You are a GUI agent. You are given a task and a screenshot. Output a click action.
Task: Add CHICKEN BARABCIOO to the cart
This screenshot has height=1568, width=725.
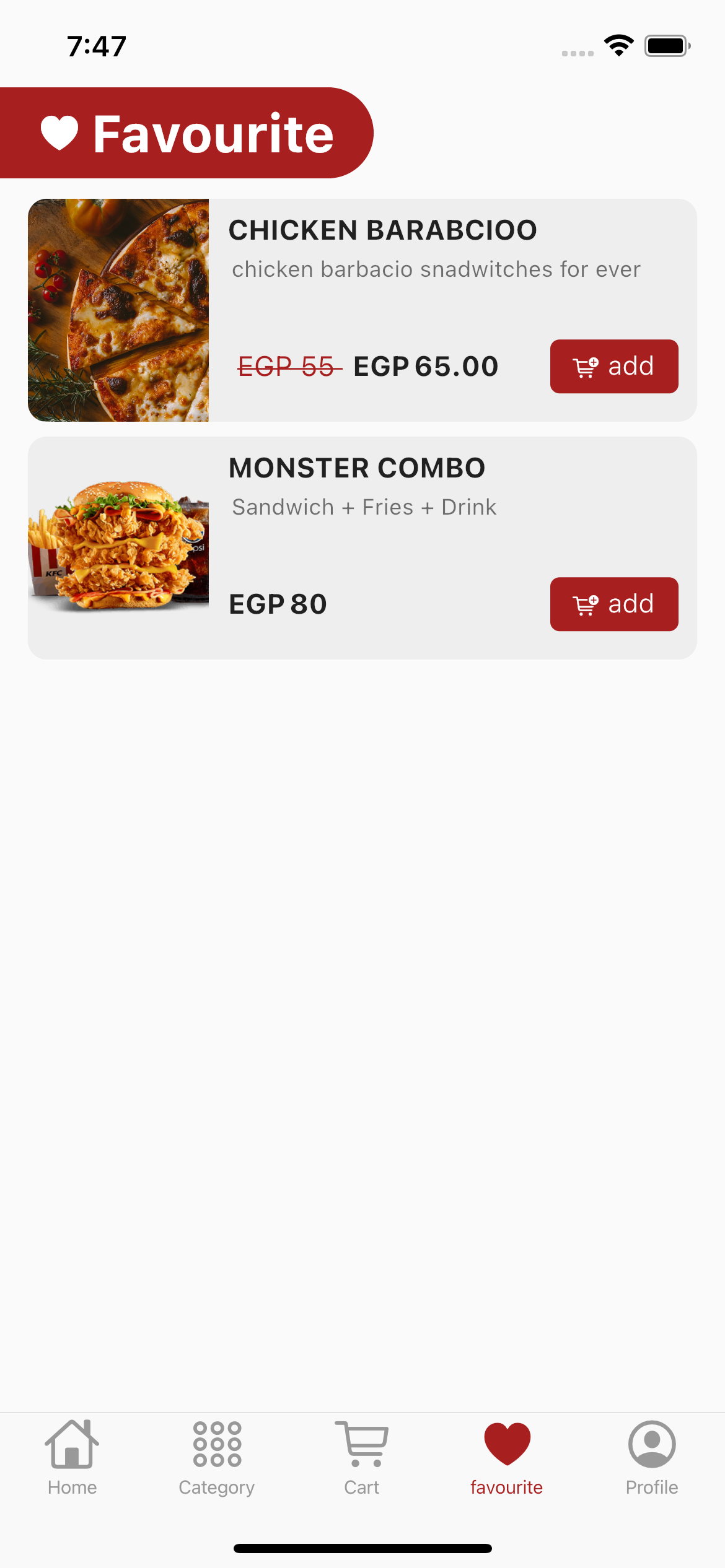614,366
